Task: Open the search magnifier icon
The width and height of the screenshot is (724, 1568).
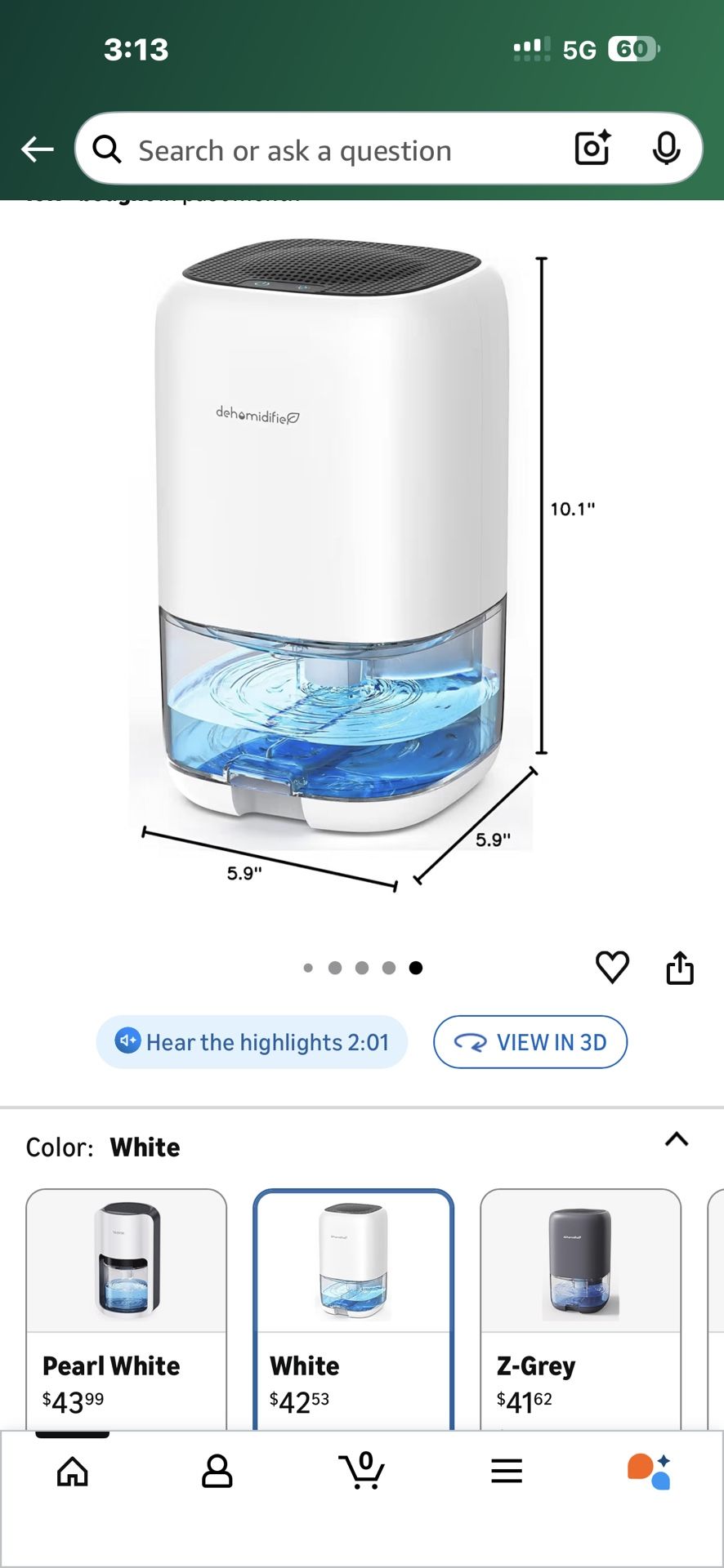Action: coord(106,148)
